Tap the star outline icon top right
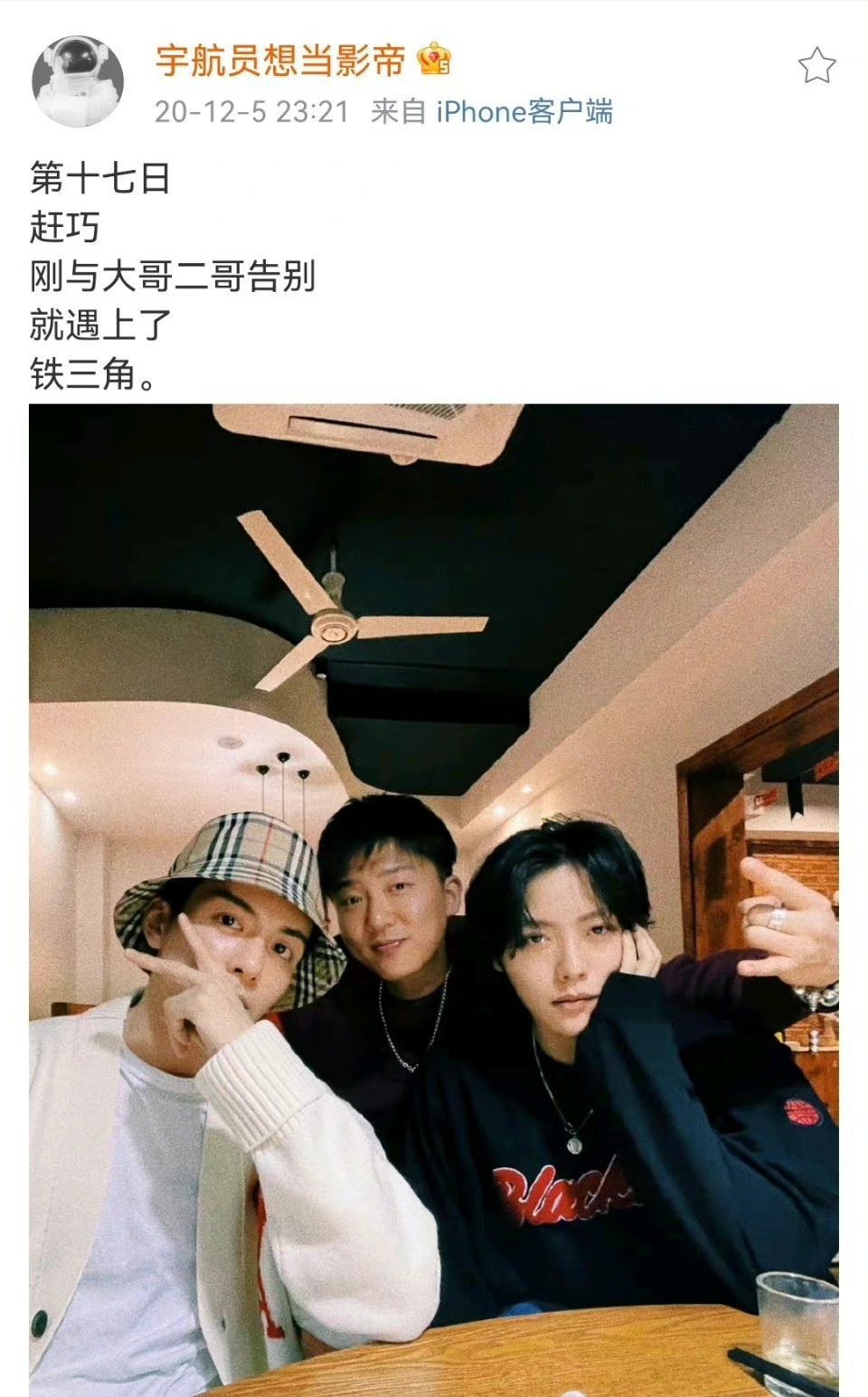This screenshot has width=868, height=1397. (x=819, y=61)
